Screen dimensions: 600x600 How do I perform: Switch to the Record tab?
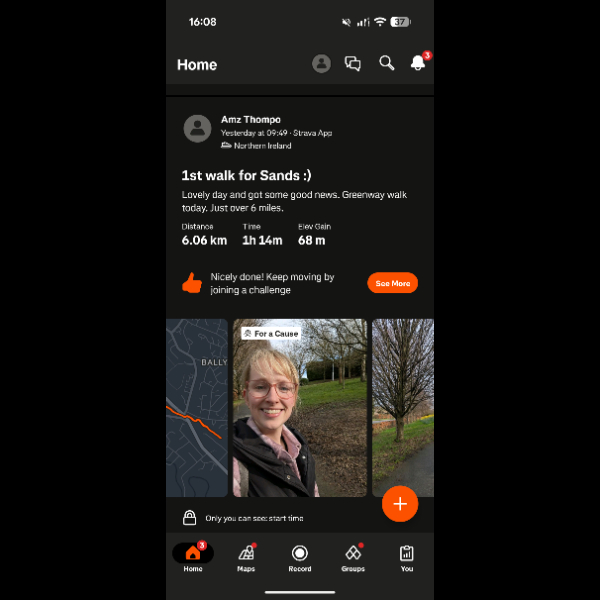click(300, 558)
